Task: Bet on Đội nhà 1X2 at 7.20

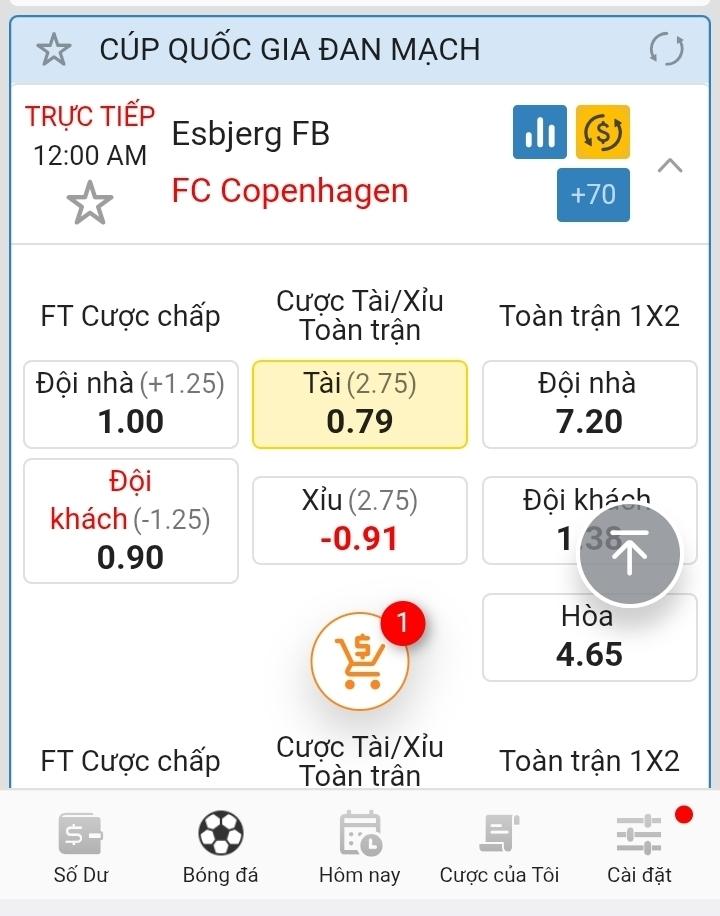Action: 589,404
